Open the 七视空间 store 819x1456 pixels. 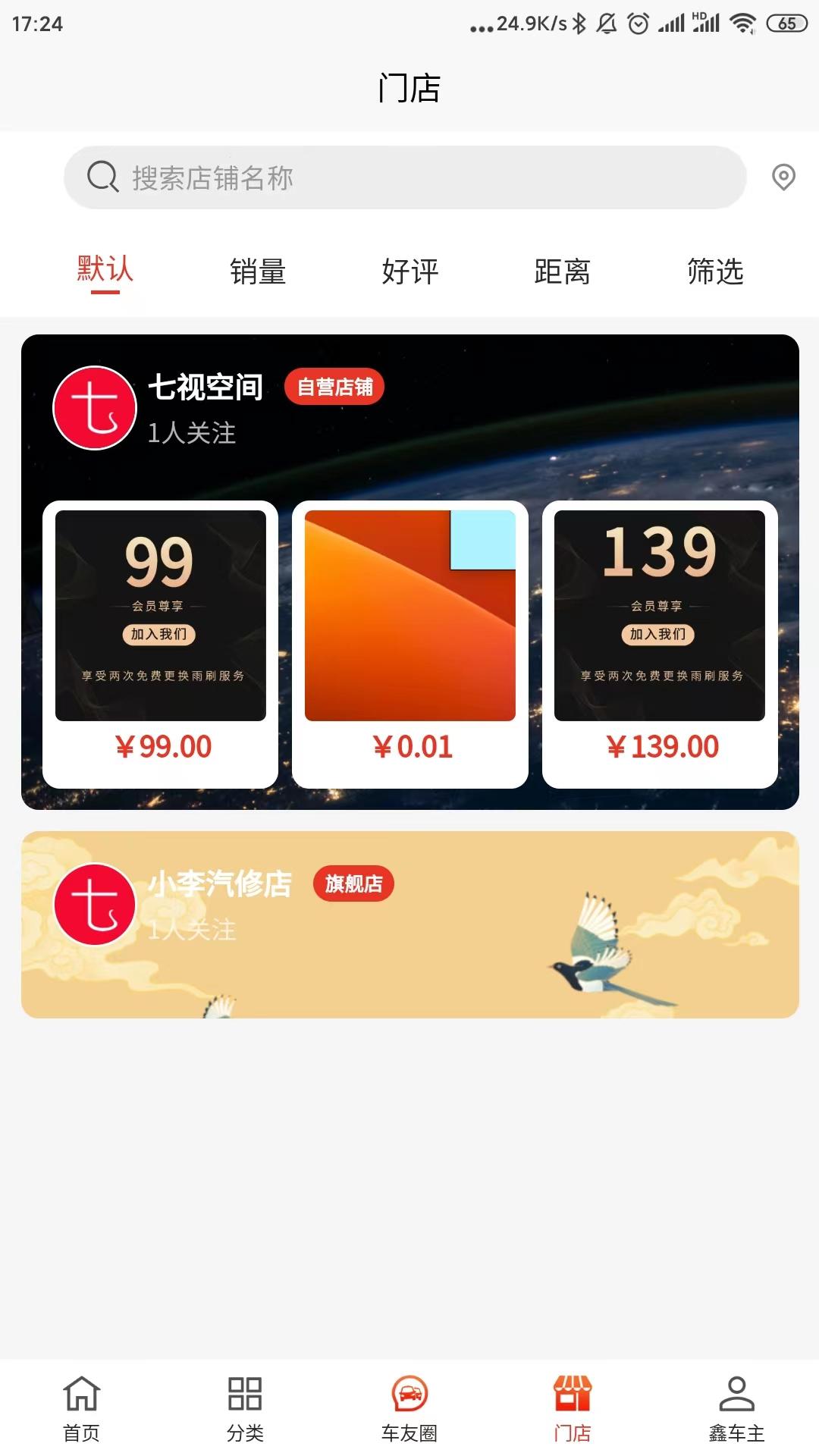205,388
